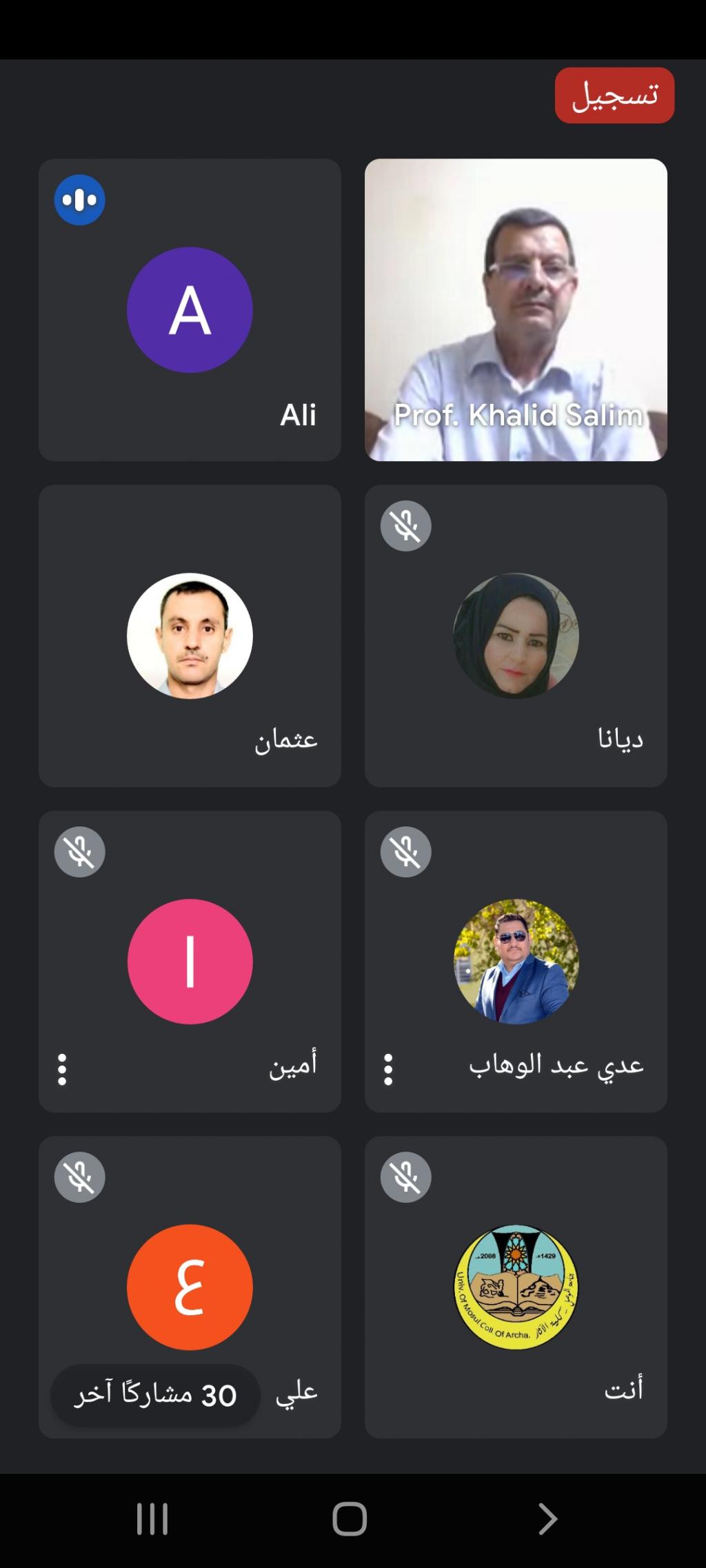Open Prof. Khalid Salim's video tile

point(516,309)
